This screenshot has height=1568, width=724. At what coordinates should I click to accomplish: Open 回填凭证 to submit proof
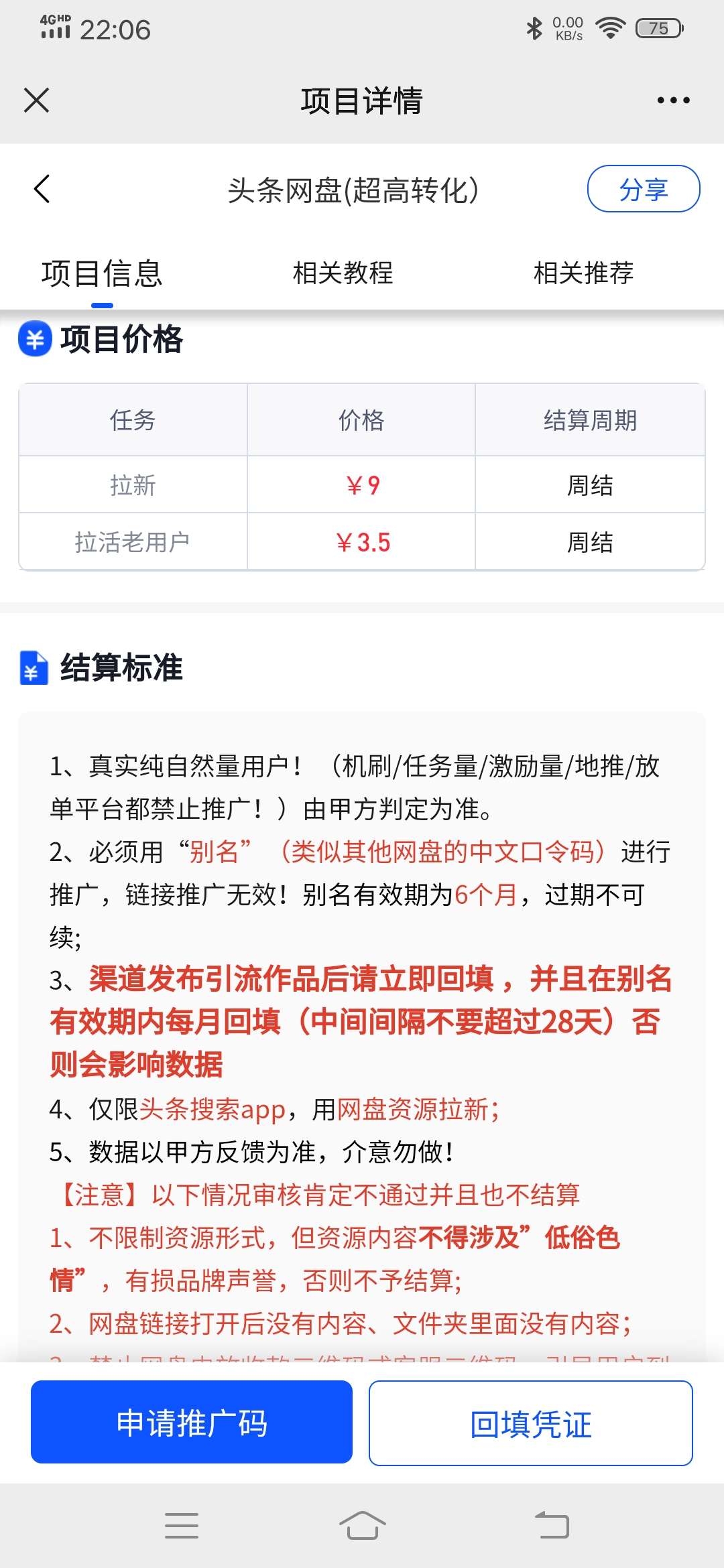530,1423
